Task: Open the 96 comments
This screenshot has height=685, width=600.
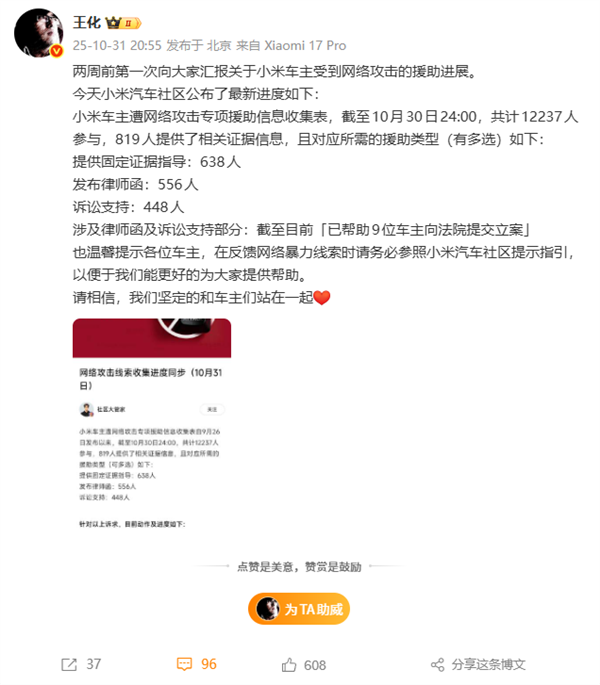Action: tap(197, 664)
